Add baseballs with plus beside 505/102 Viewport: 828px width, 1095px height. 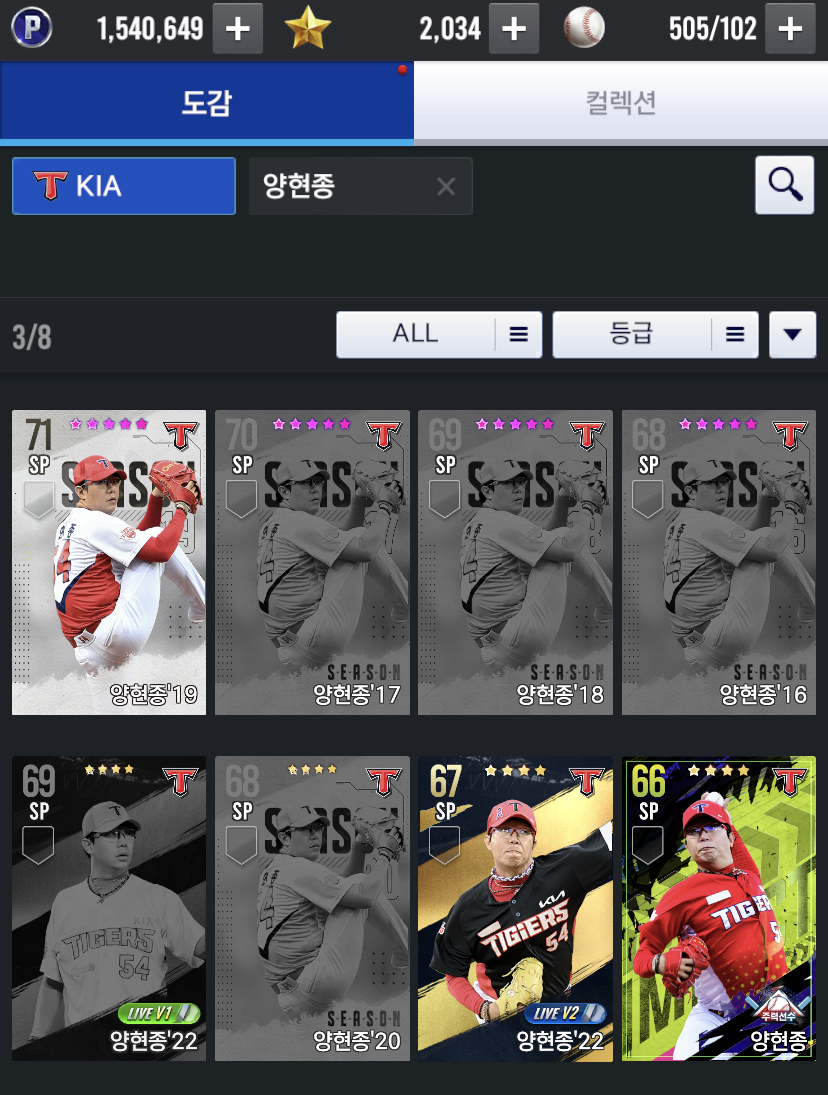[x=790, y=29]
